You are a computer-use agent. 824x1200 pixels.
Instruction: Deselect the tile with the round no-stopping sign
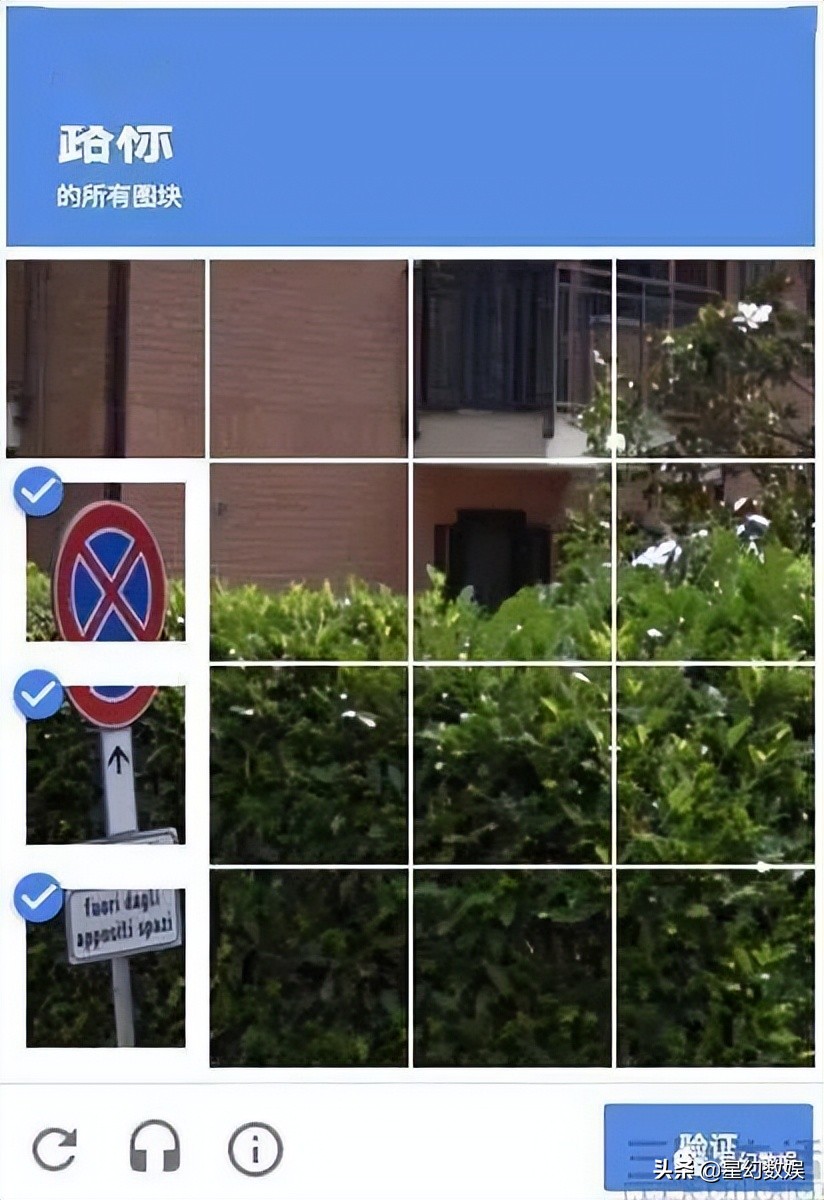pos(106,562)
